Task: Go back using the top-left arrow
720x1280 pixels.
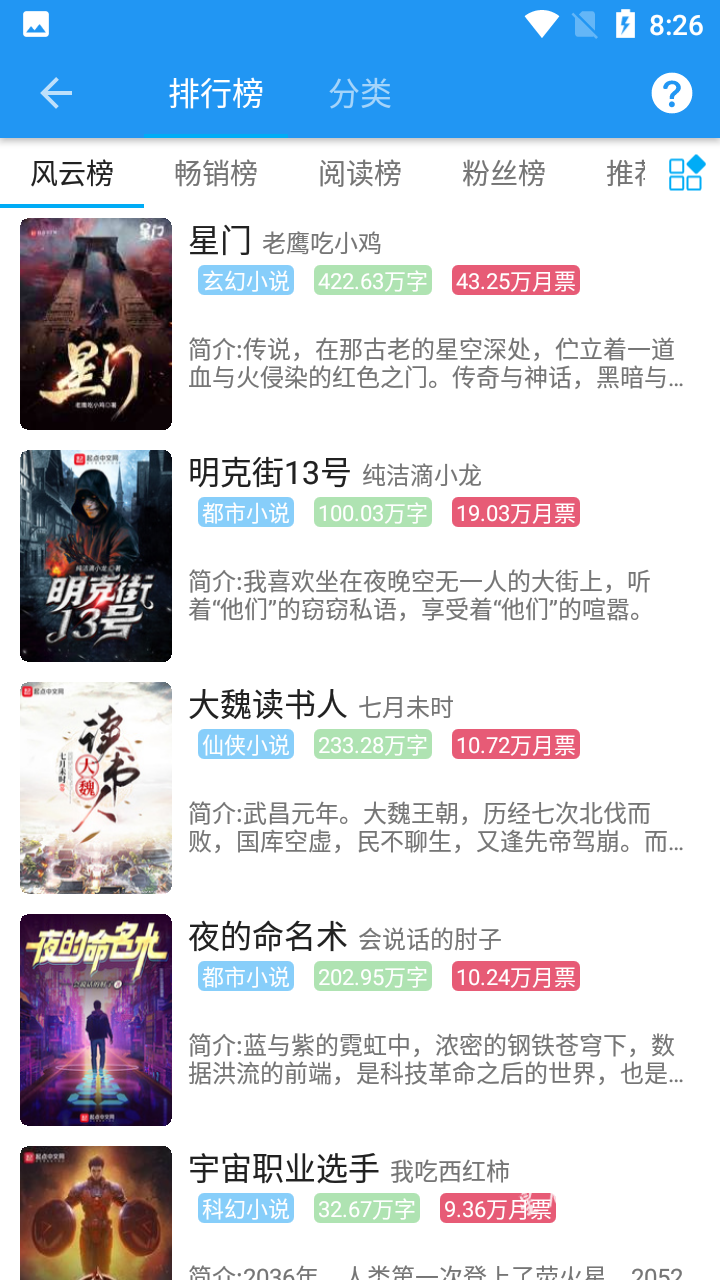Action: pos(56,94)
